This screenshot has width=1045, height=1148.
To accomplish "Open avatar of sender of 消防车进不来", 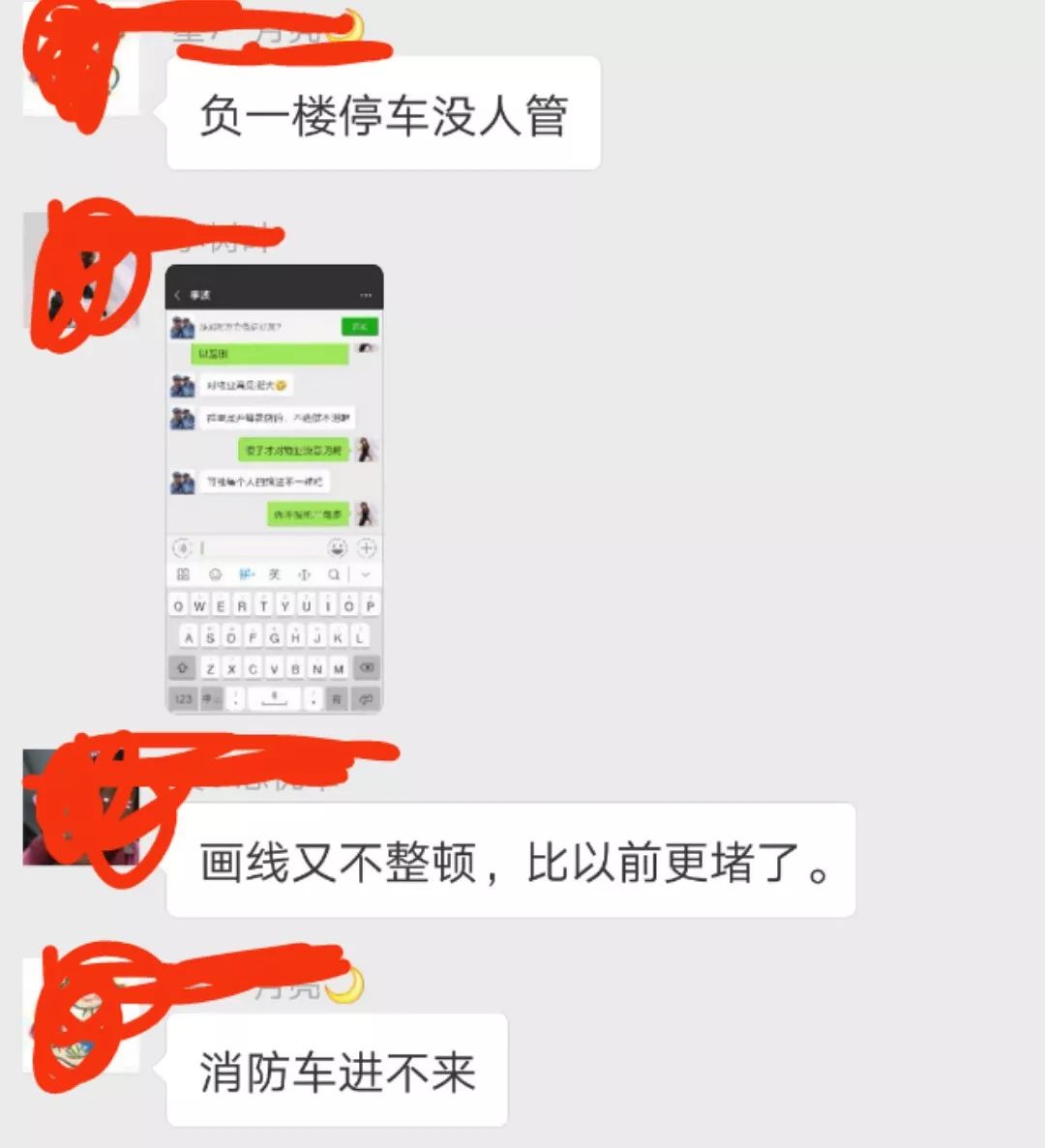I will coord(81,1016).
